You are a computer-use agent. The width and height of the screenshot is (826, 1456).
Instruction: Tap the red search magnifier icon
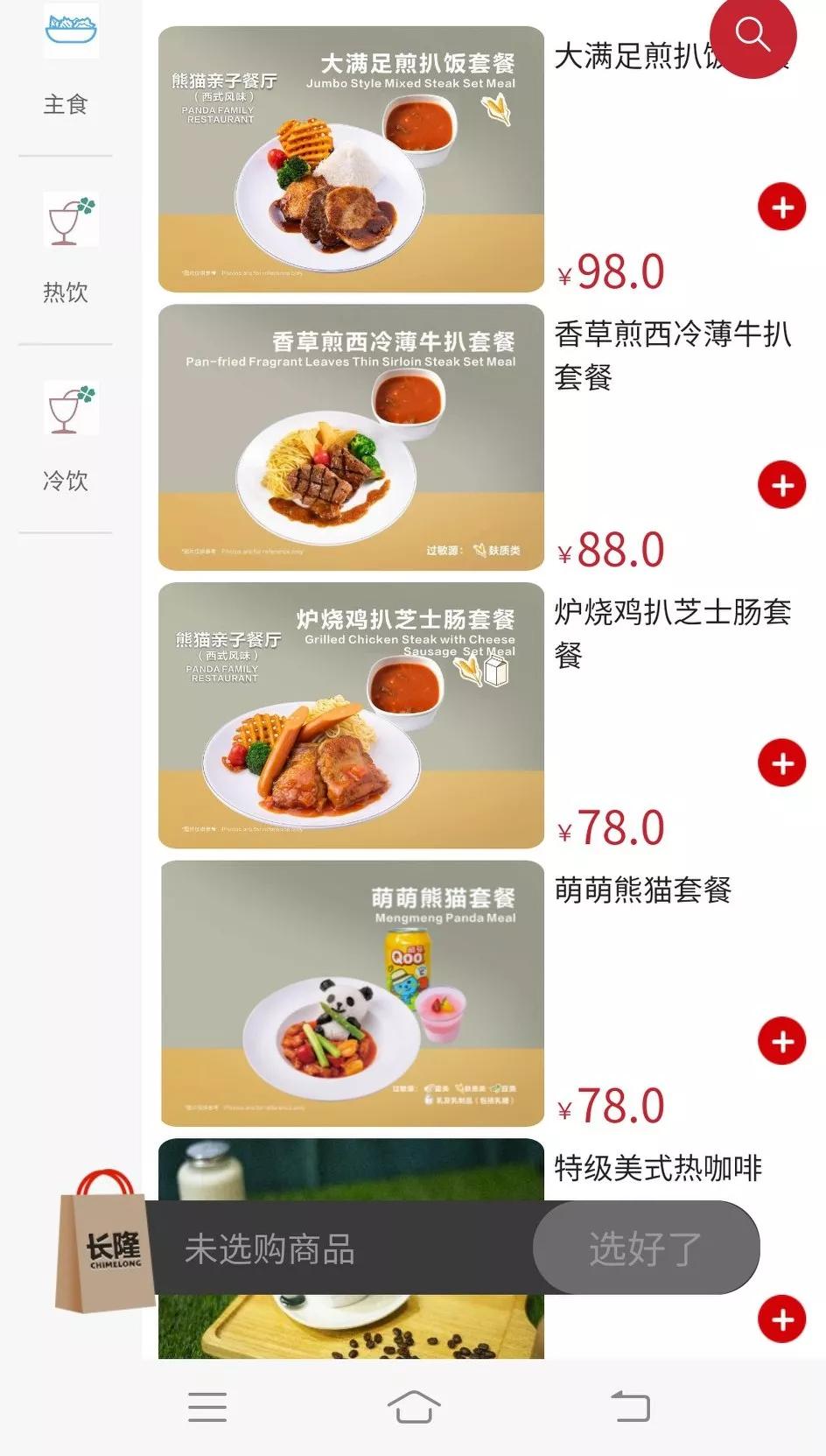click(x=752, y=35)
